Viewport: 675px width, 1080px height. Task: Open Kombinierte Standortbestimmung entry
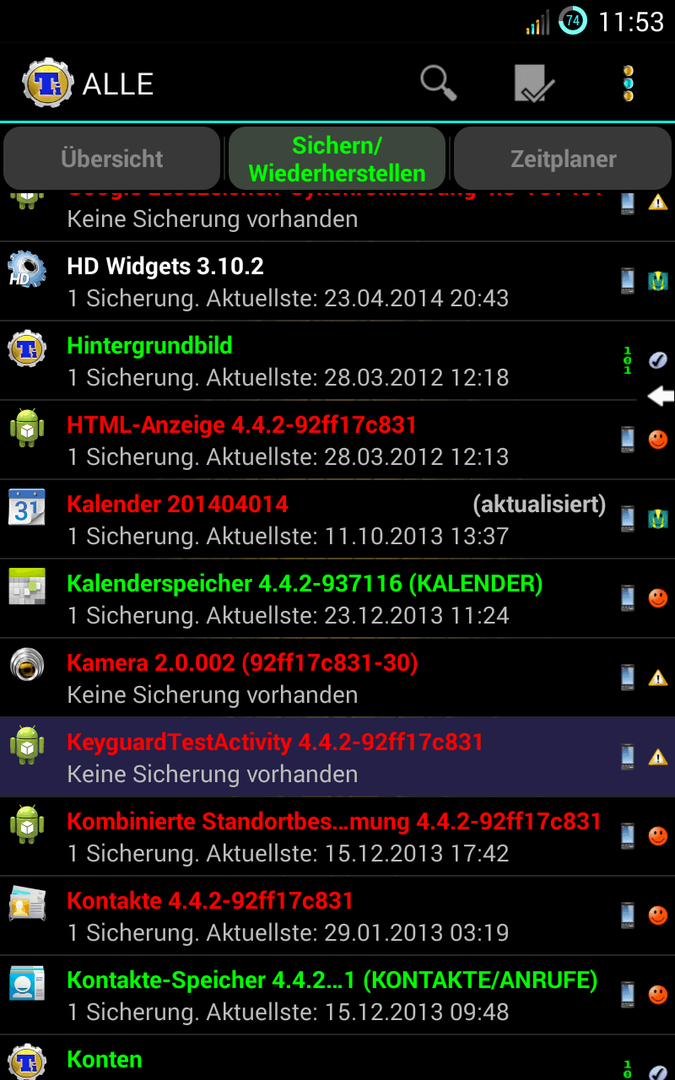[338, 837]
